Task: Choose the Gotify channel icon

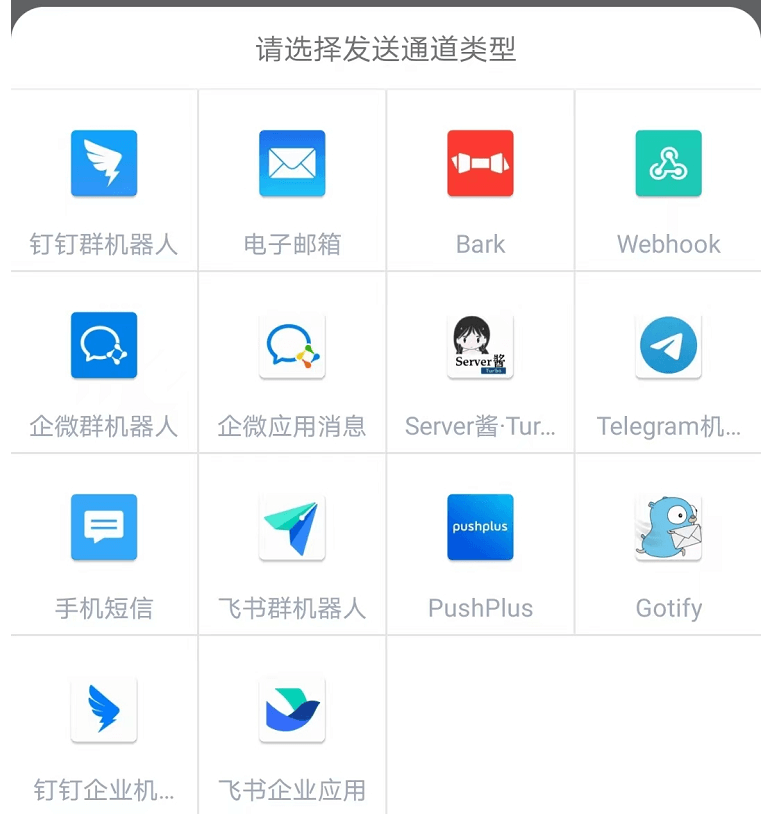Action: [668, 527]
